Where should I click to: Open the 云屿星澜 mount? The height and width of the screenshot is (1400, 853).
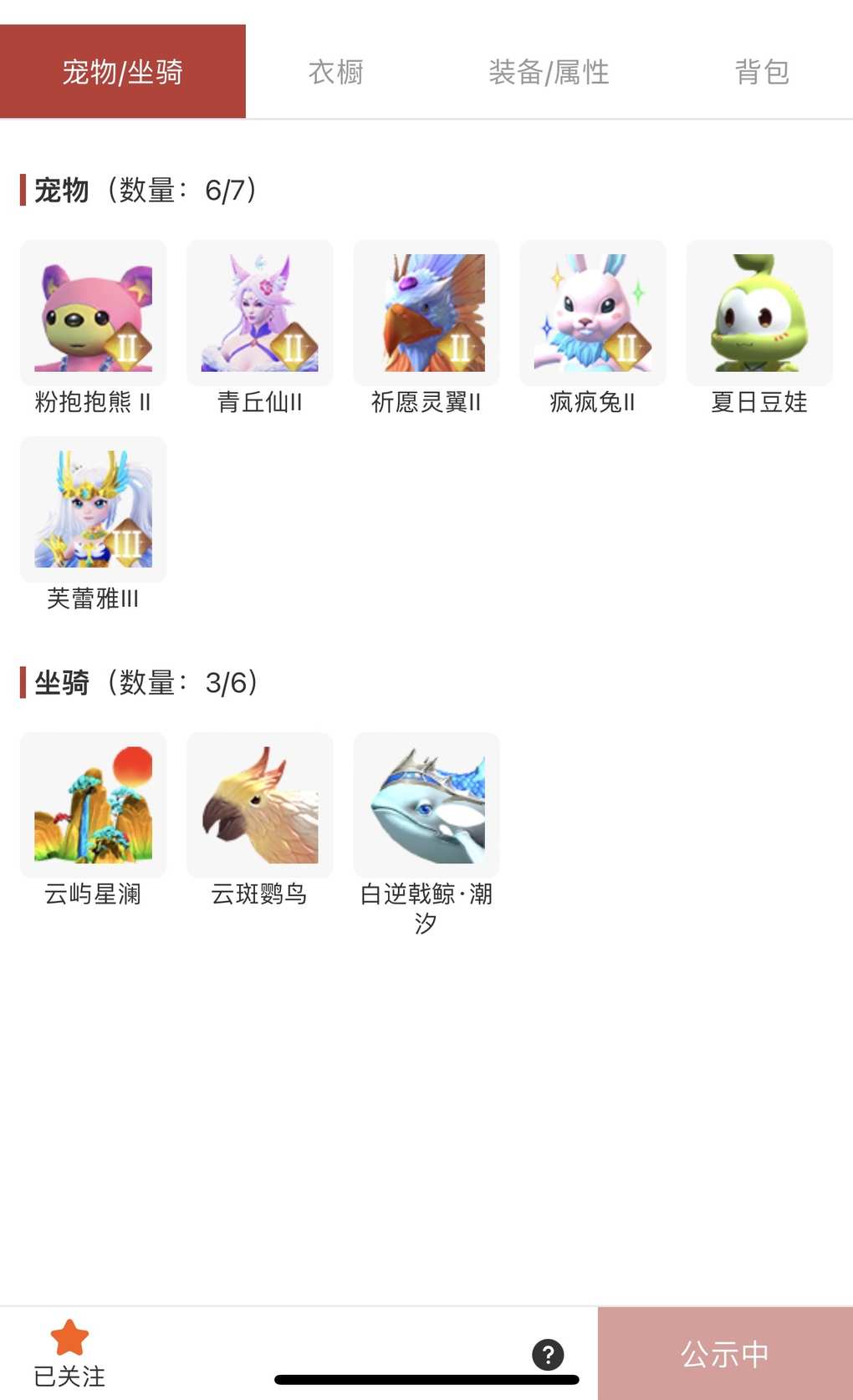coord(93,806)
